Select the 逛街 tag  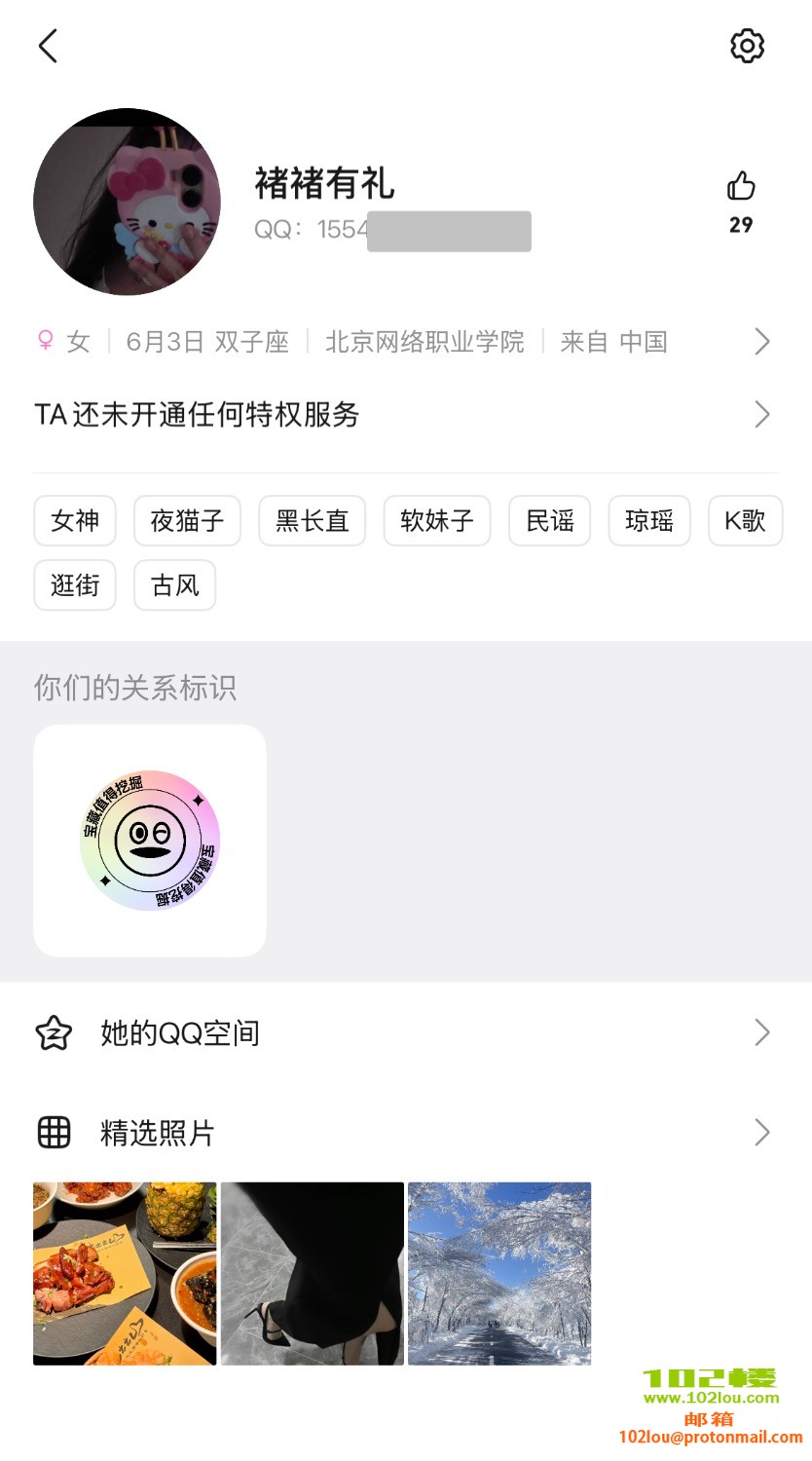pyautogui.click(x=75, y=585)
